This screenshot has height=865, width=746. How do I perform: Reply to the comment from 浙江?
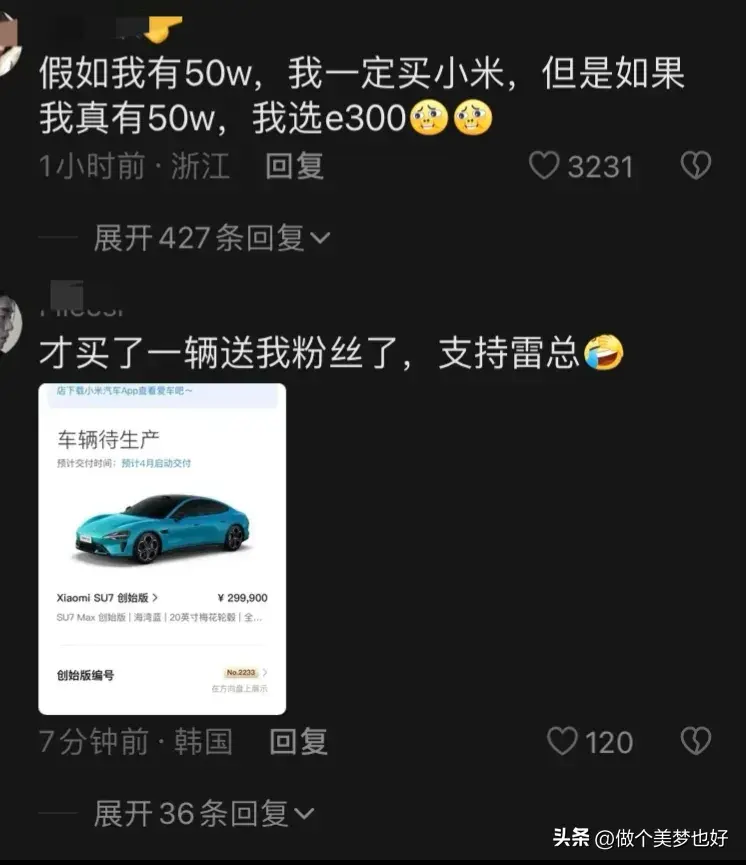coord(294,165)
